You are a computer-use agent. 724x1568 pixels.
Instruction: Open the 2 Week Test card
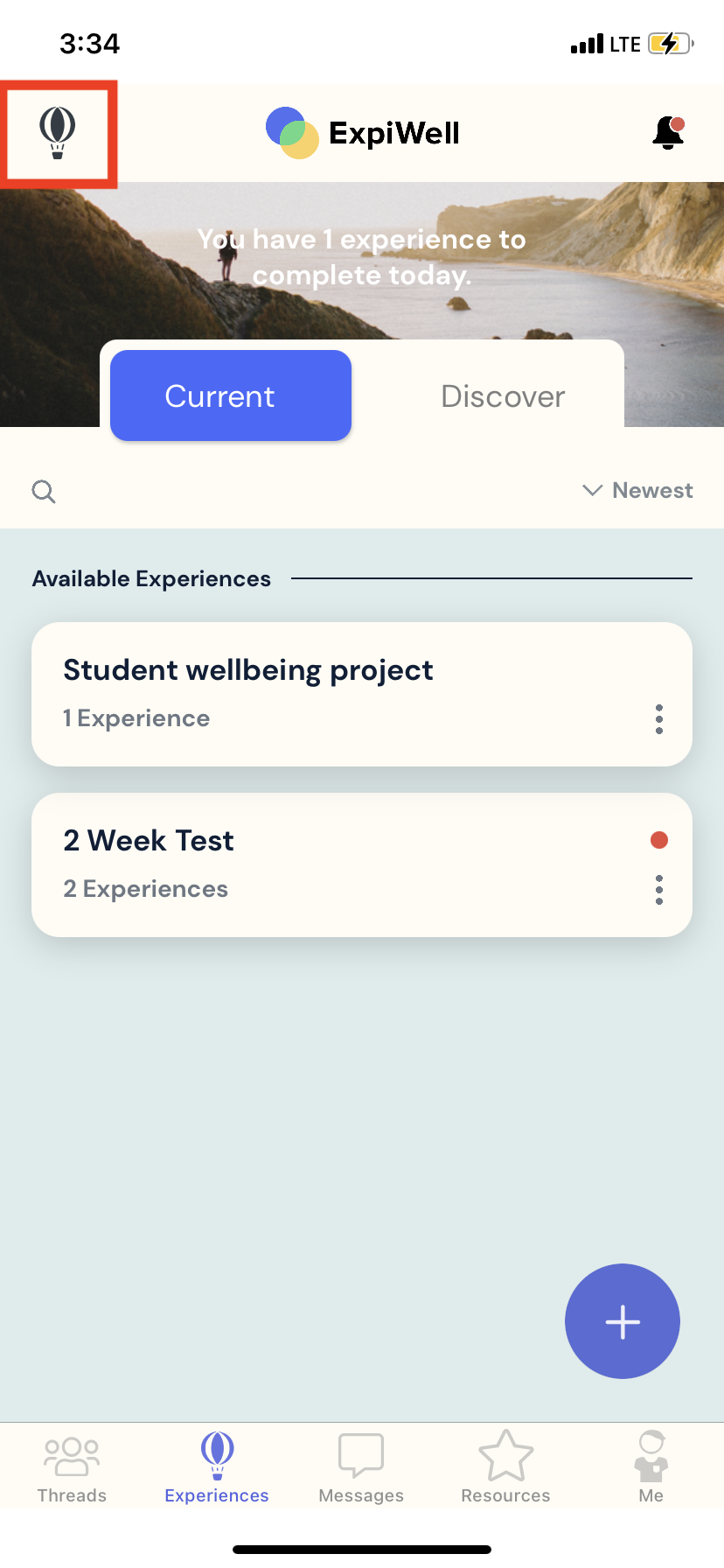tap(332, 864)
